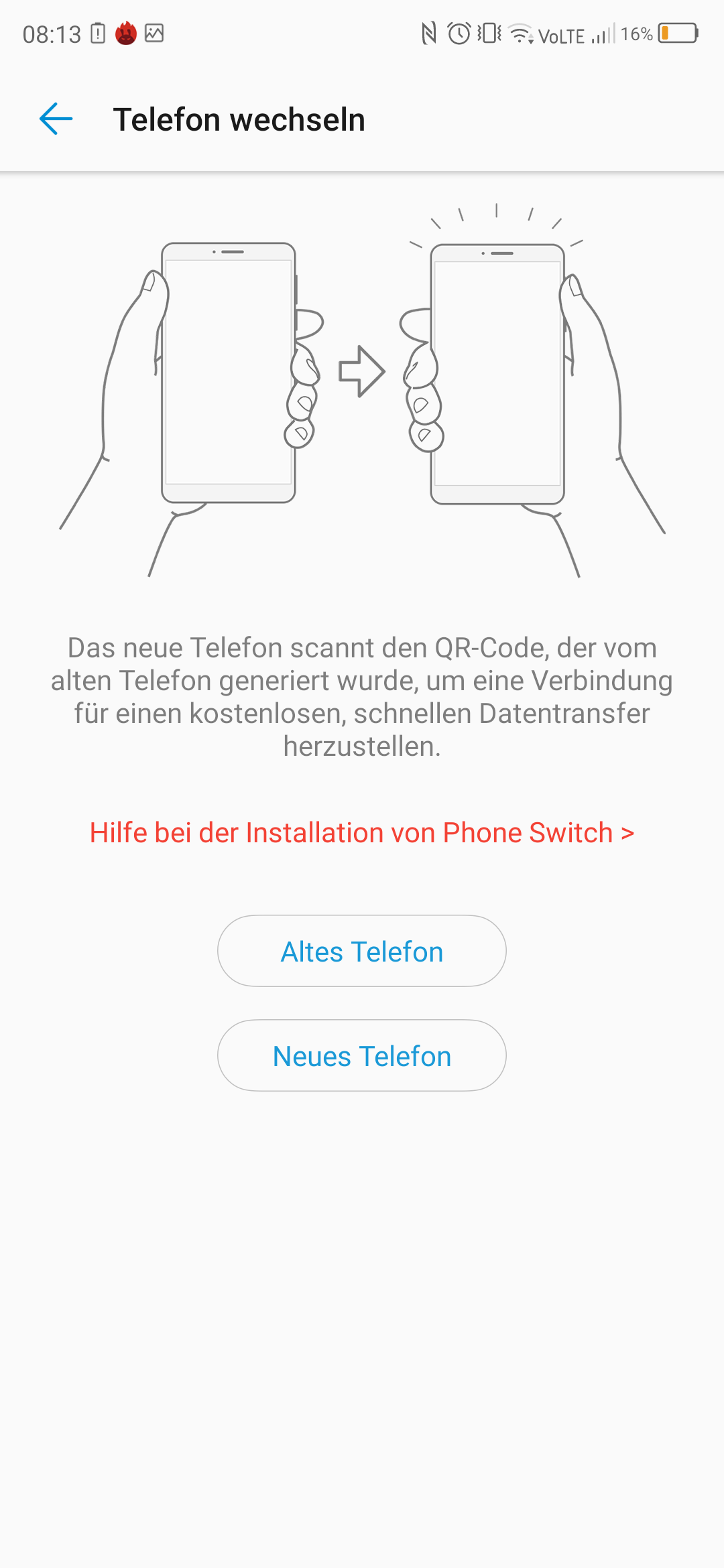Select Altes Telefon
This screenshot has width=724, height=1568.
362,951
